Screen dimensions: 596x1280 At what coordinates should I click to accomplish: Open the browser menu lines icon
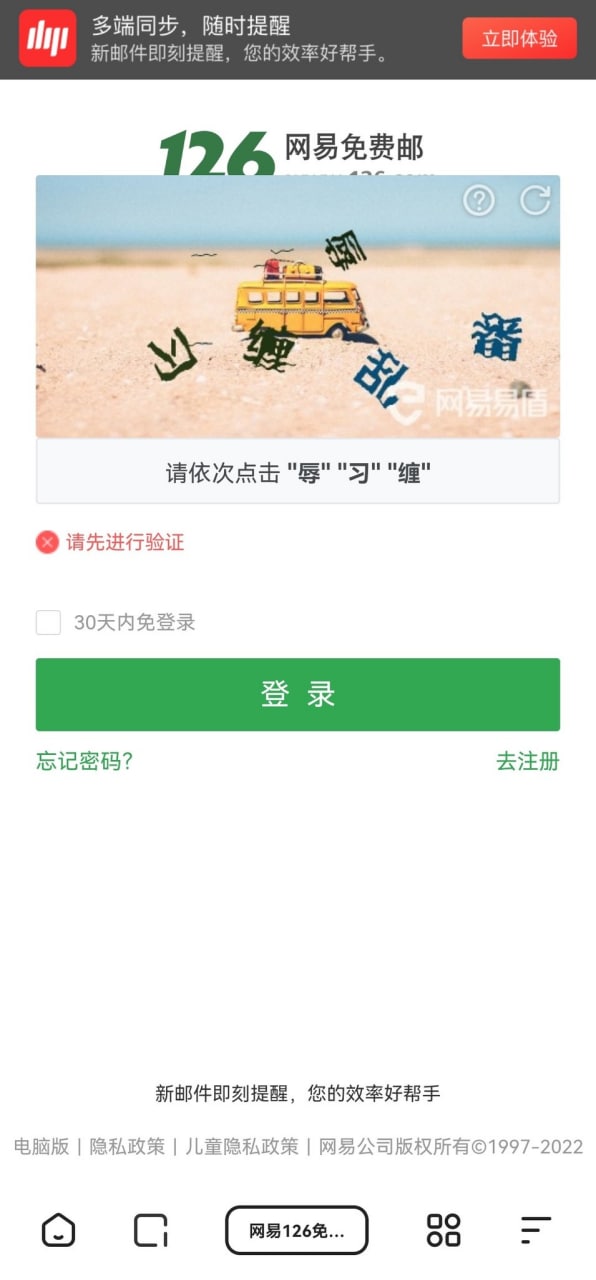536,1230
